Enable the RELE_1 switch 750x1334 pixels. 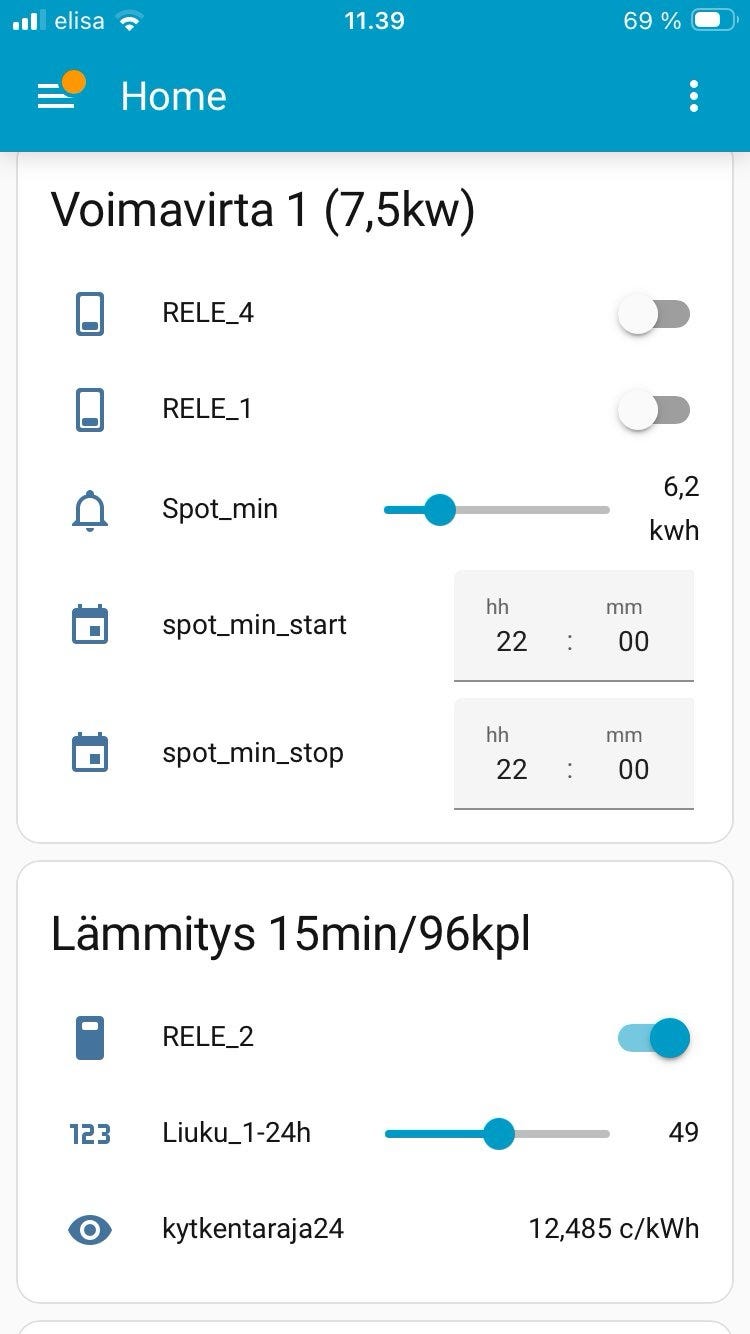(x=654, y=410)
